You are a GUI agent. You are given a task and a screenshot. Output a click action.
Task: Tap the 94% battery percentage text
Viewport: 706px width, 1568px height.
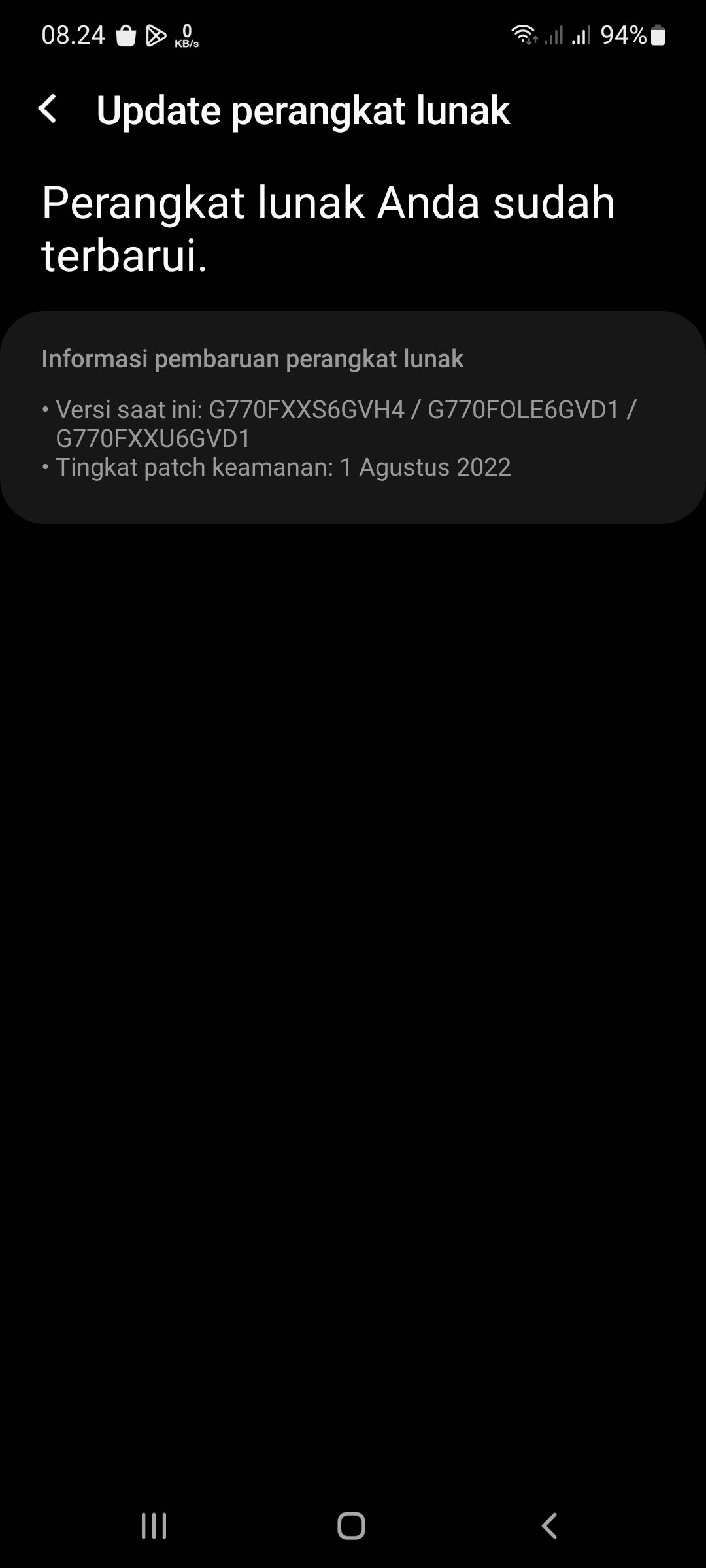[625, 36]
